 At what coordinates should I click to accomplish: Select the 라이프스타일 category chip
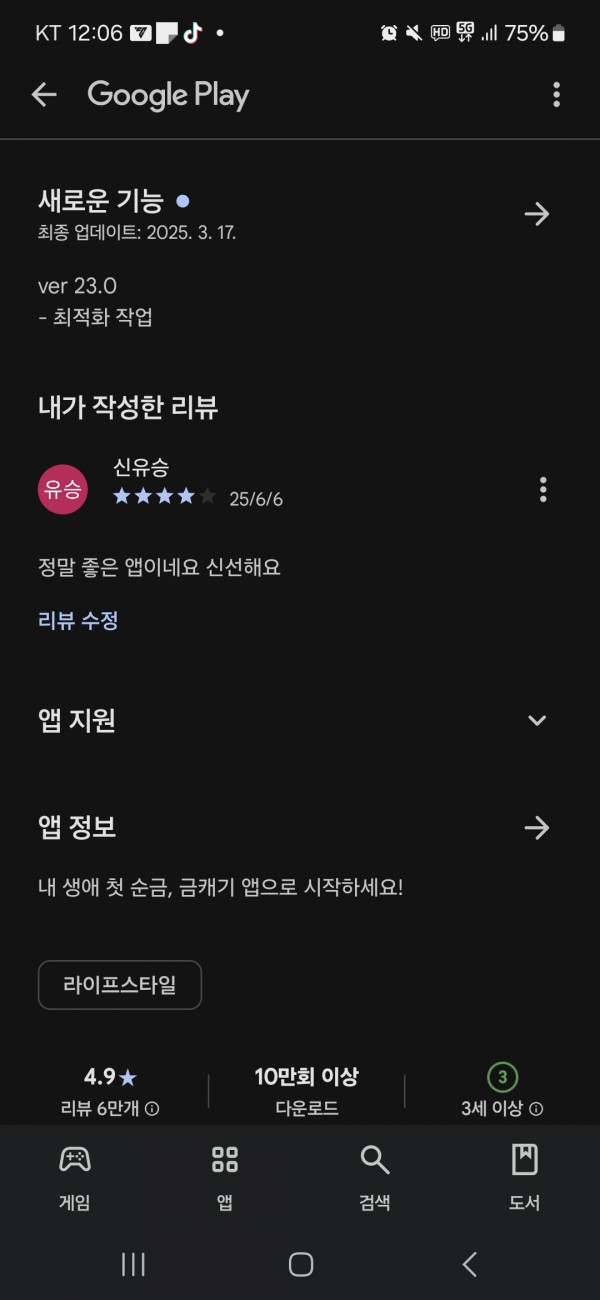click(120, 985)
